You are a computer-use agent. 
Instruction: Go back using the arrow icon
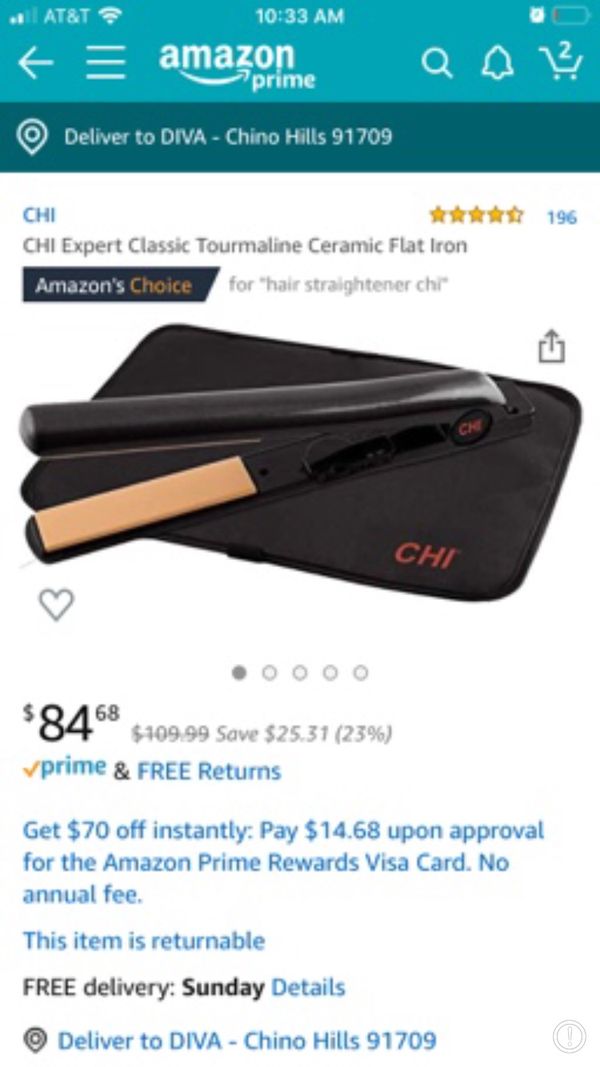click(36, 63)
